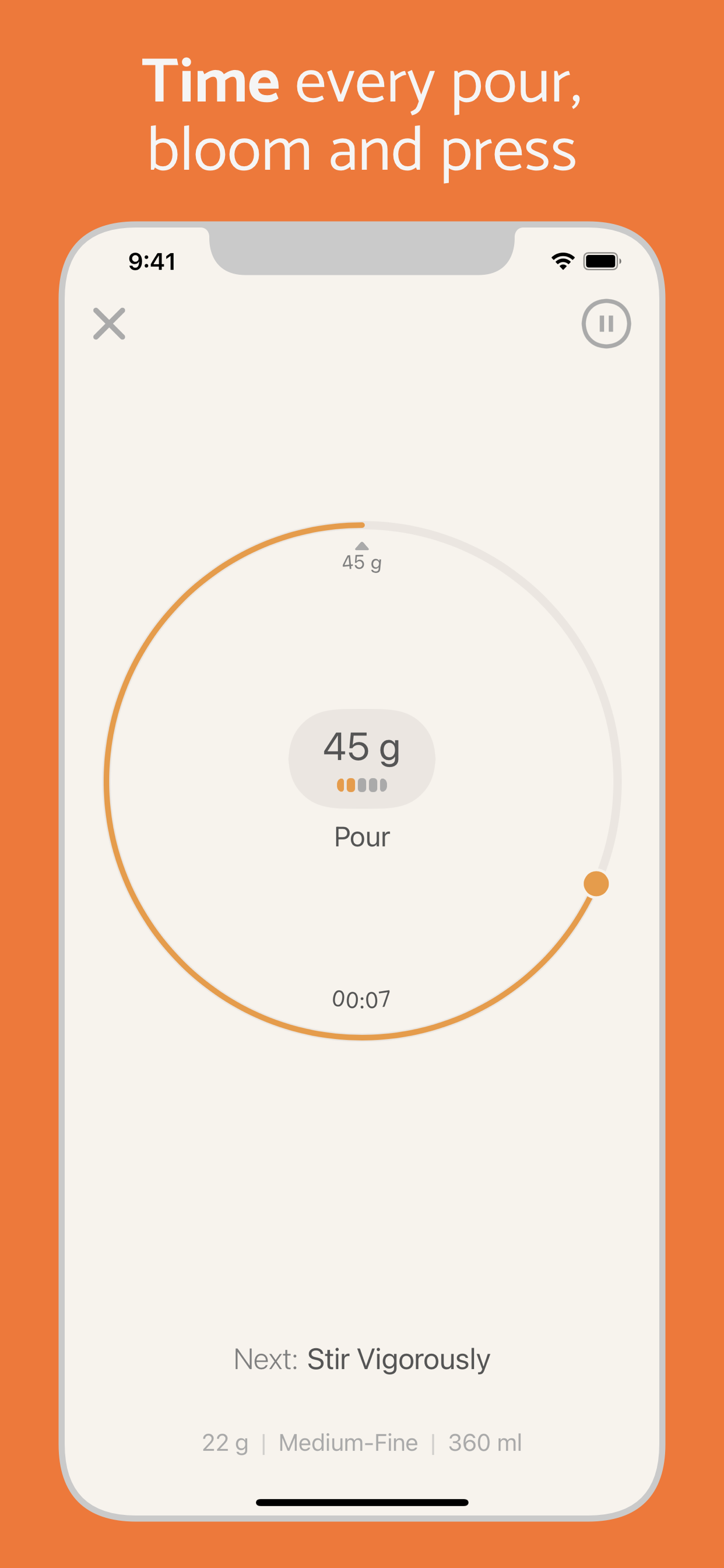
Task: Click the Wi-Fi status icon
Action: pyautogui.click(x=561, y=260)
